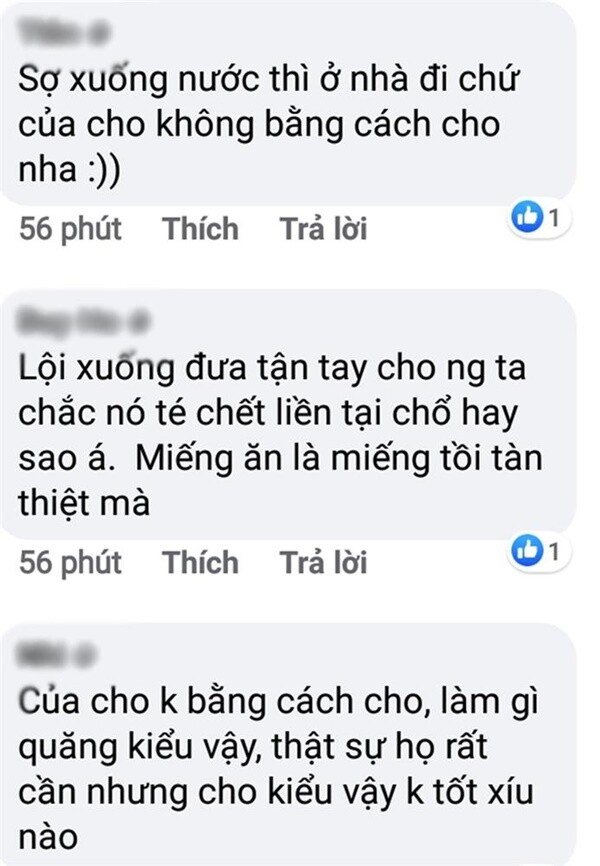
Task: Reply to the comment starting "Sợ xuống nước"
Action: click(323, 229)
